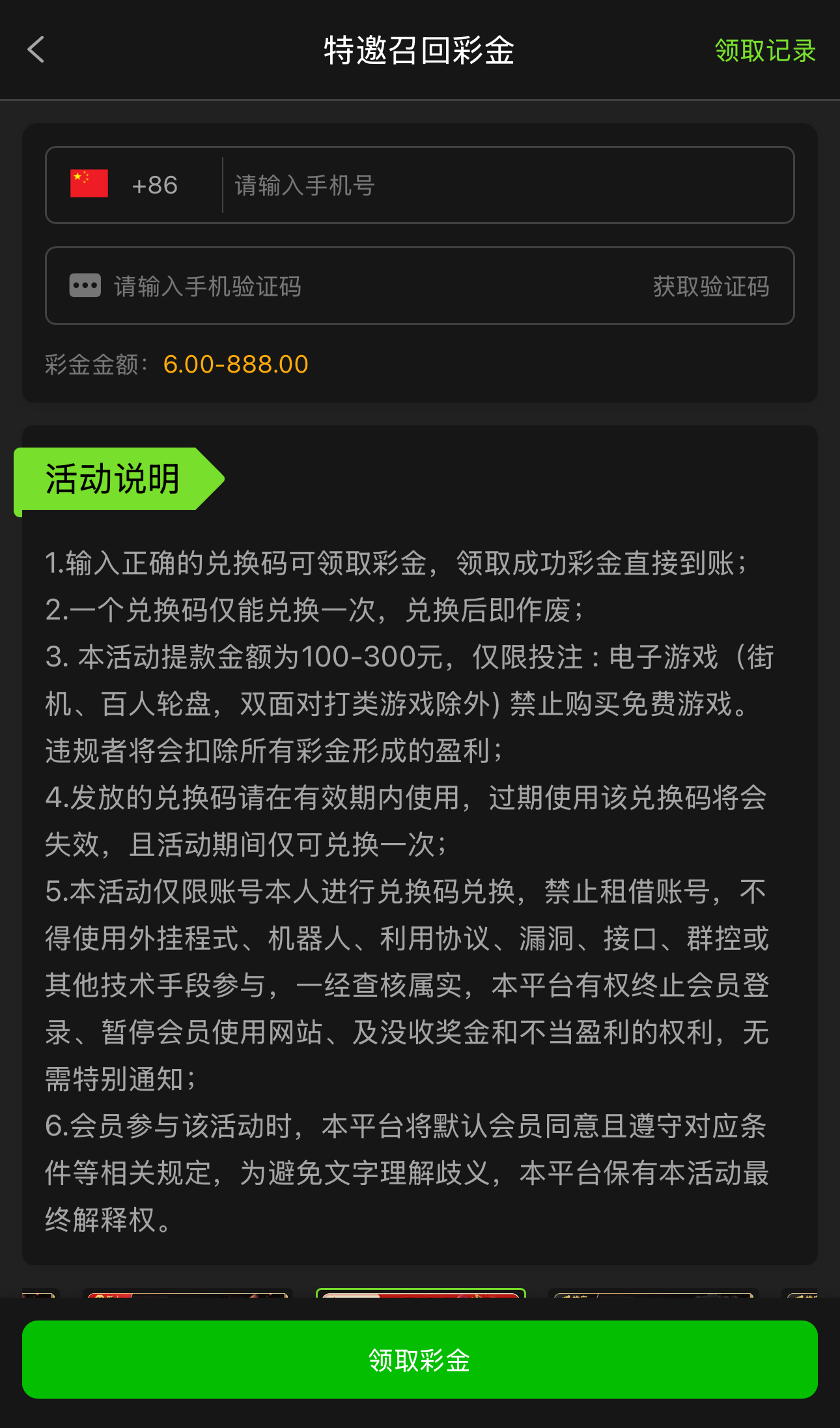Click the 特邀召回彩金 page title
The height and width of the screenshot is (1428, 840).
[x=419, y=51]
